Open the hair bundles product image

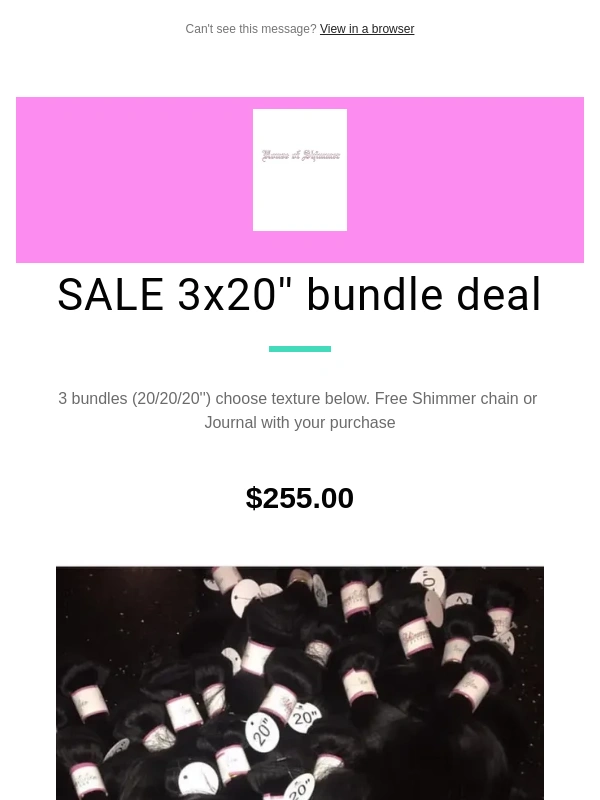point(300,683)
